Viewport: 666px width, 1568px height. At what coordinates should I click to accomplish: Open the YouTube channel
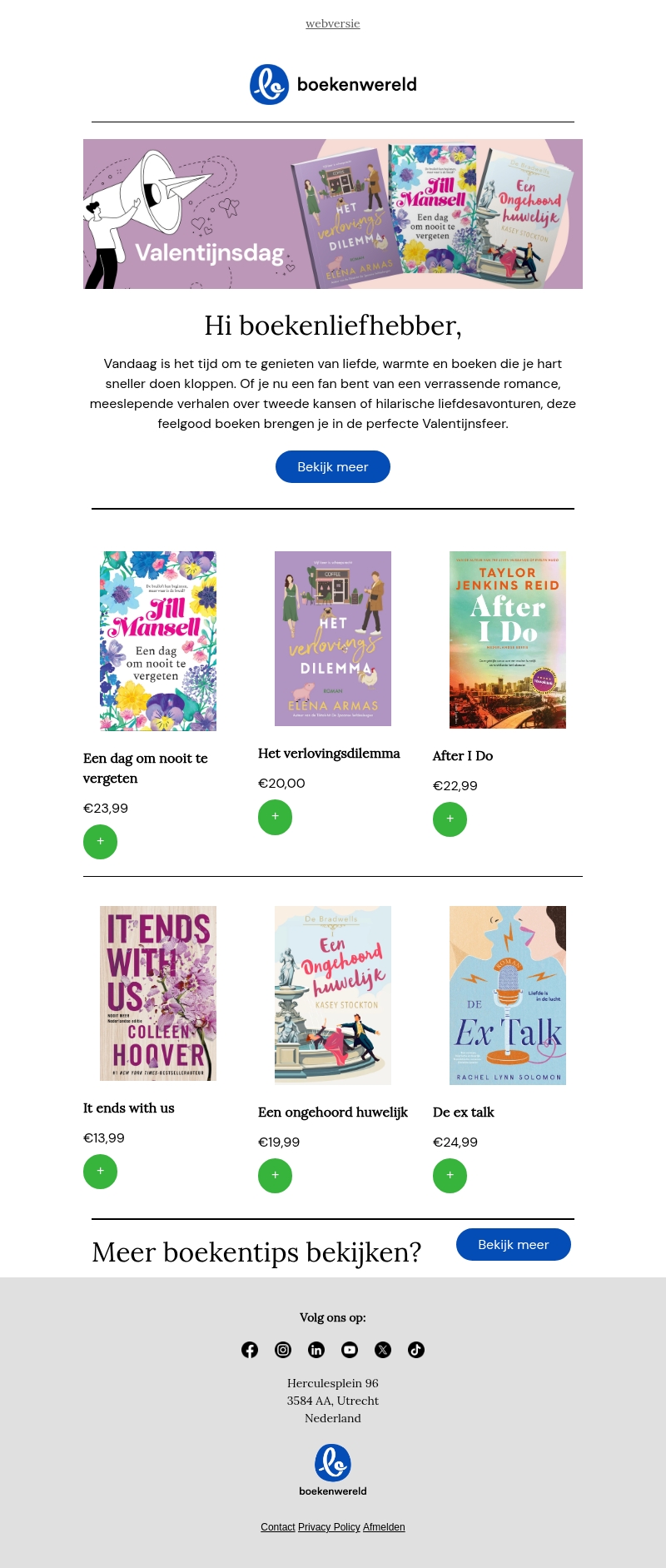(x=350, y=1350)
